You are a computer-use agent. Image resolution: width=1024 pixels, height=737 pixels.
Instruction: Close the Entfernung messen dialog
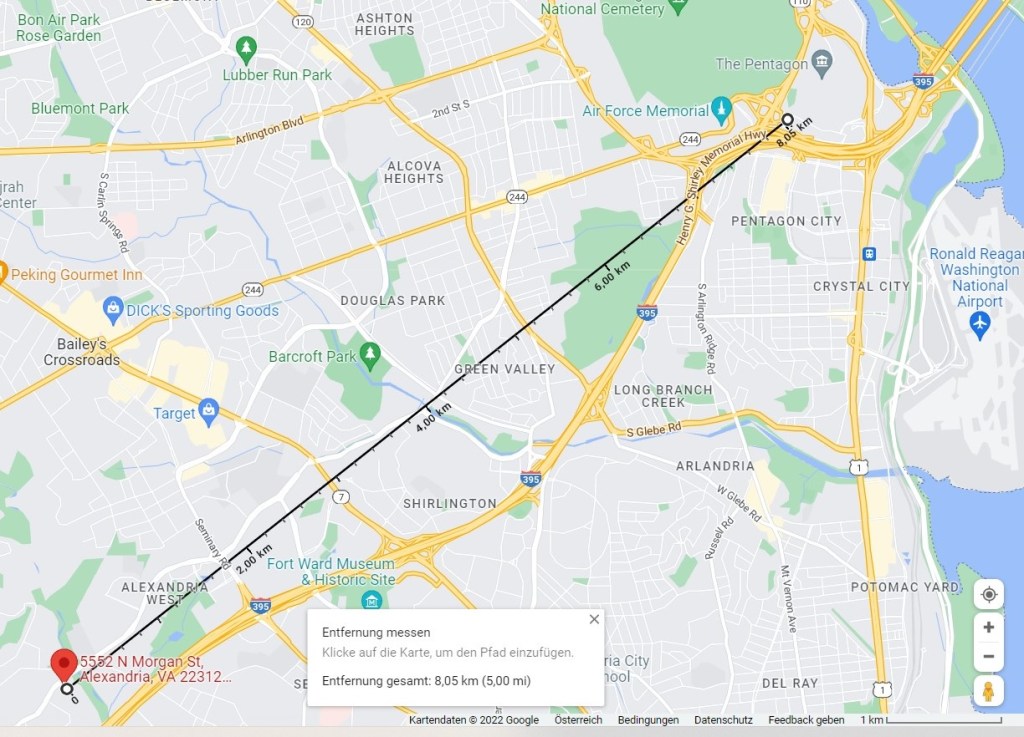point(595,619)
